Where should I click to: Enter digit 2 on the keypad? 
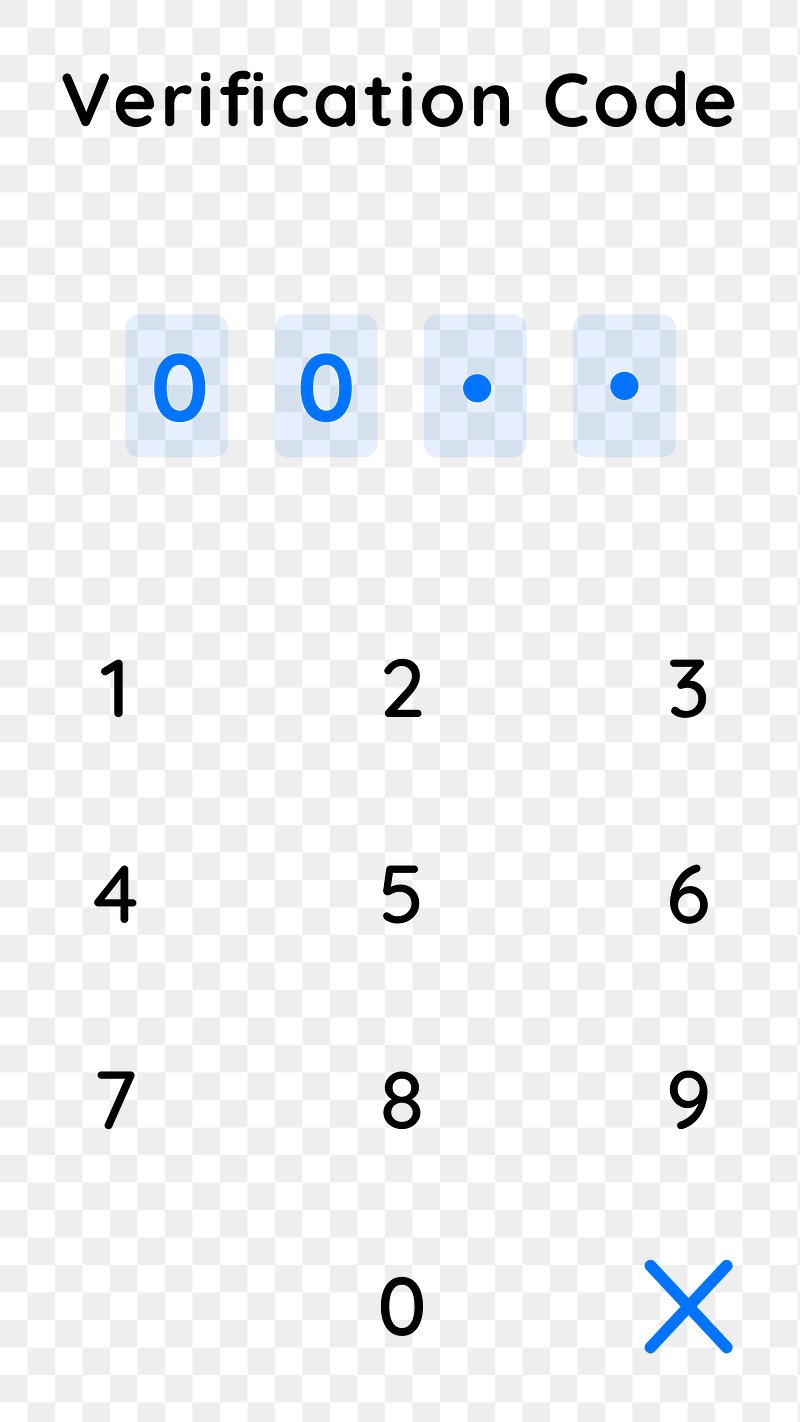402,690
